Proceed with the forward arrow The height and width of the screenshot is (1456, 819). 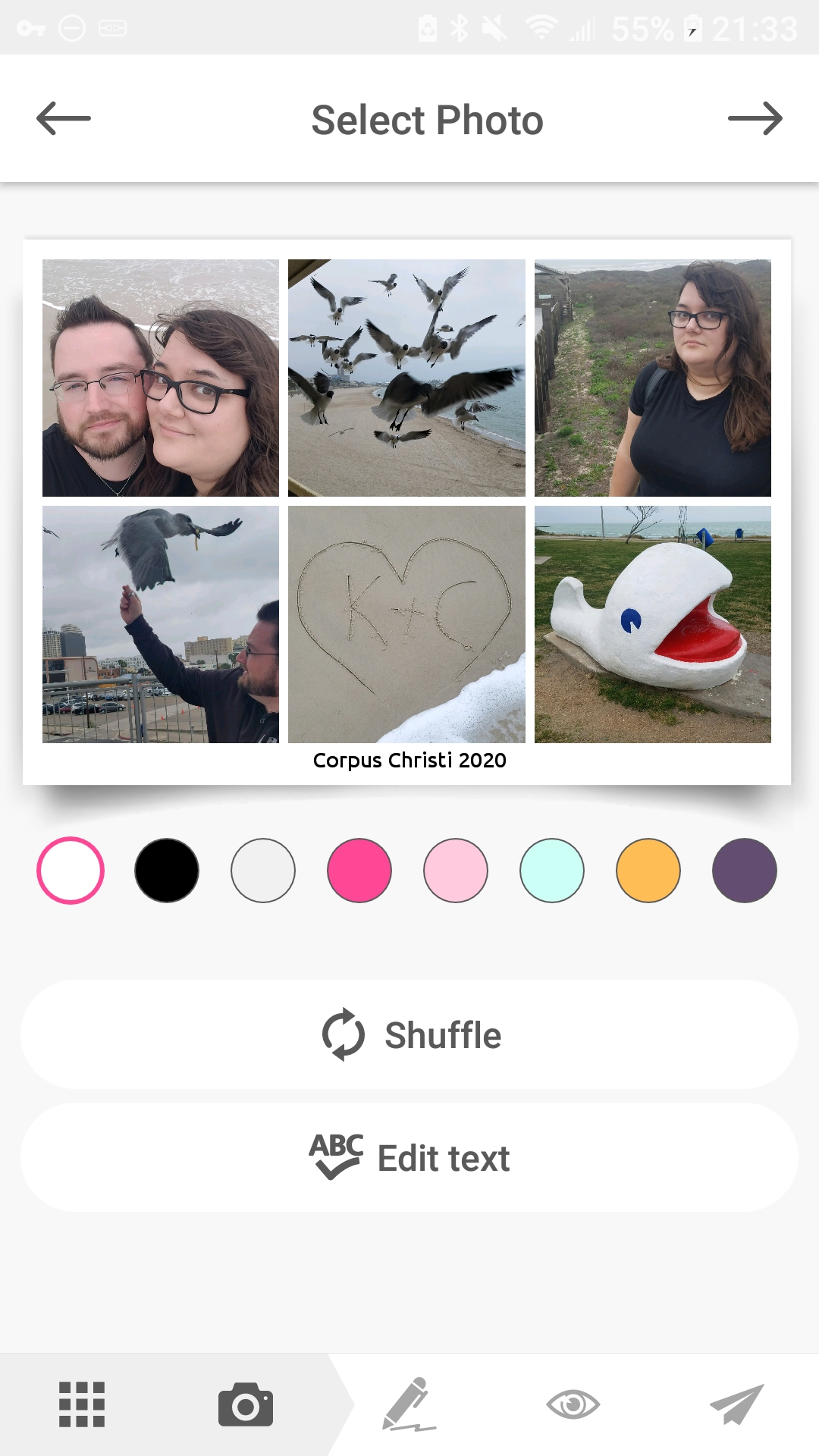point(755,118)
